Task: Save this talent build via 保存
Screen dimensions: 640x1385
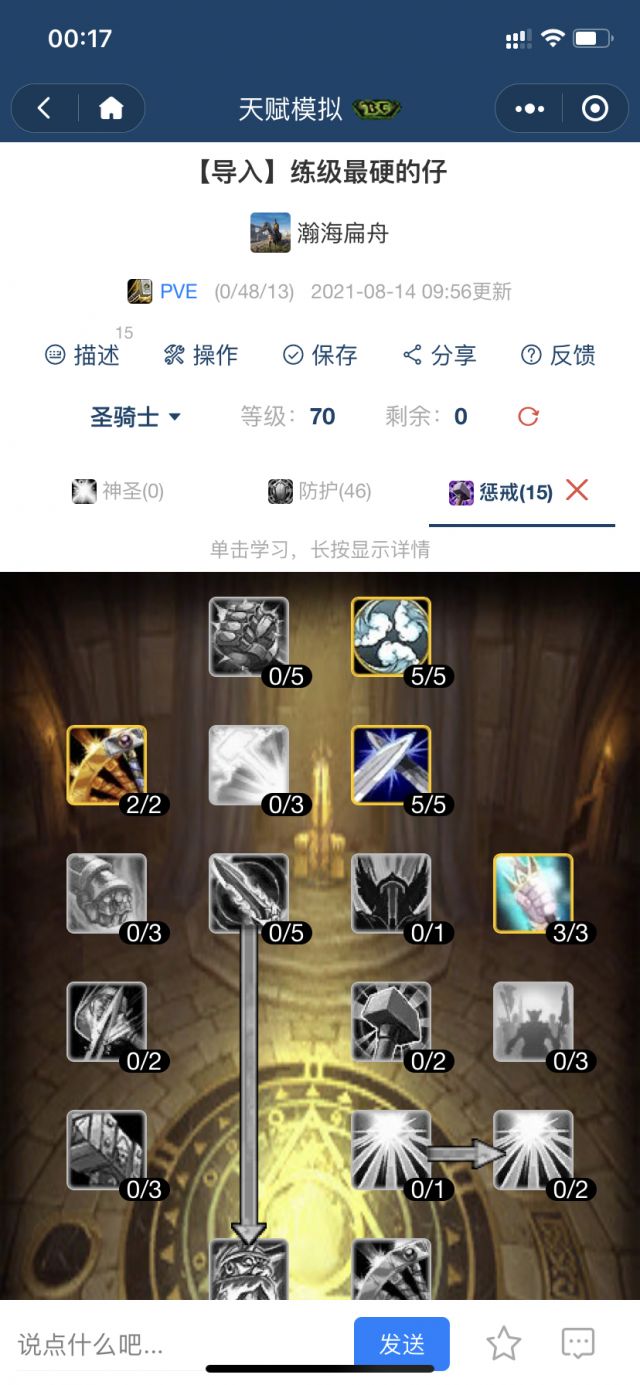Action: [320, 355]
